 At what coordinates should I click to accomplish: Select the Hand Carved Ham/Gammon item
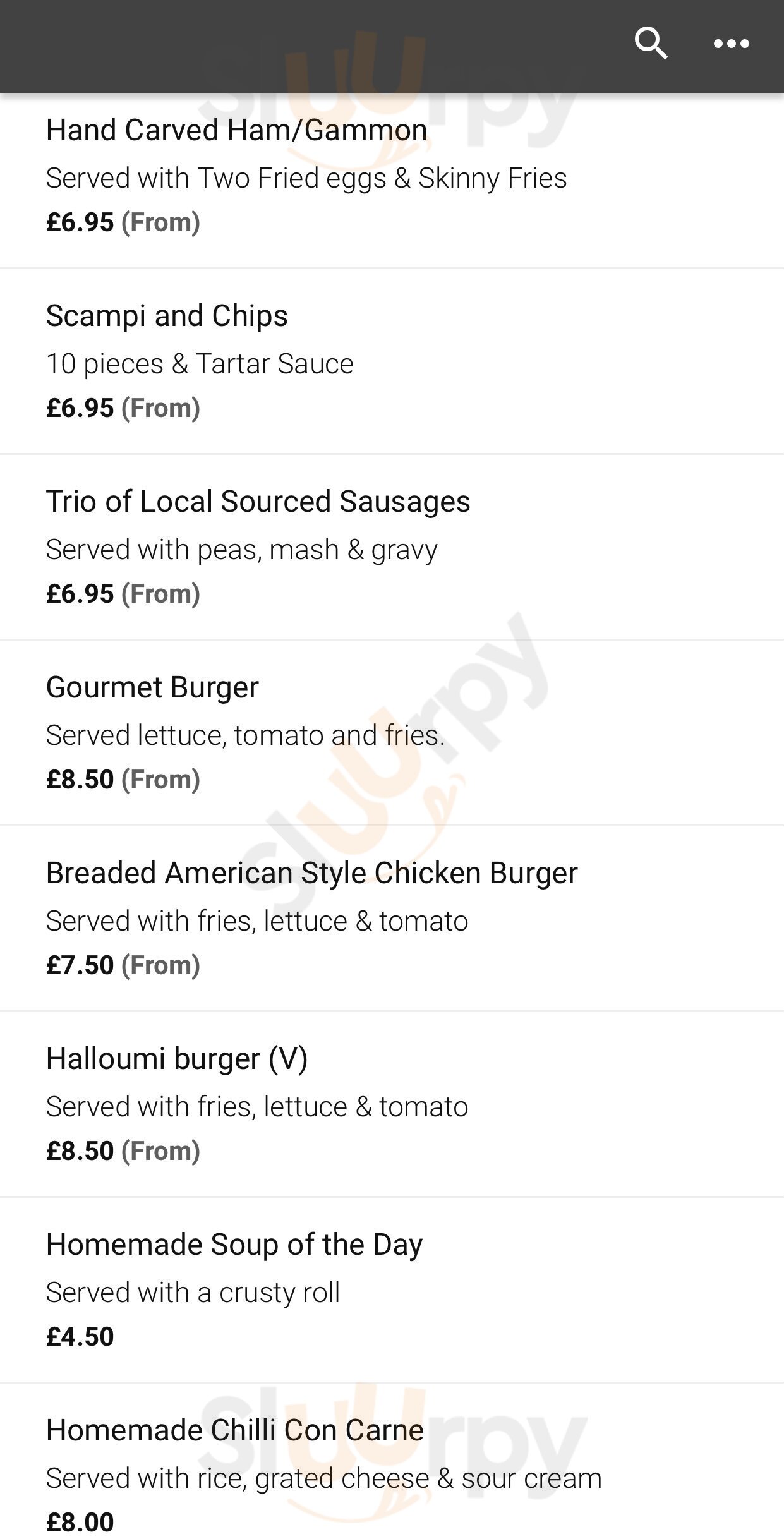(237, 131)
